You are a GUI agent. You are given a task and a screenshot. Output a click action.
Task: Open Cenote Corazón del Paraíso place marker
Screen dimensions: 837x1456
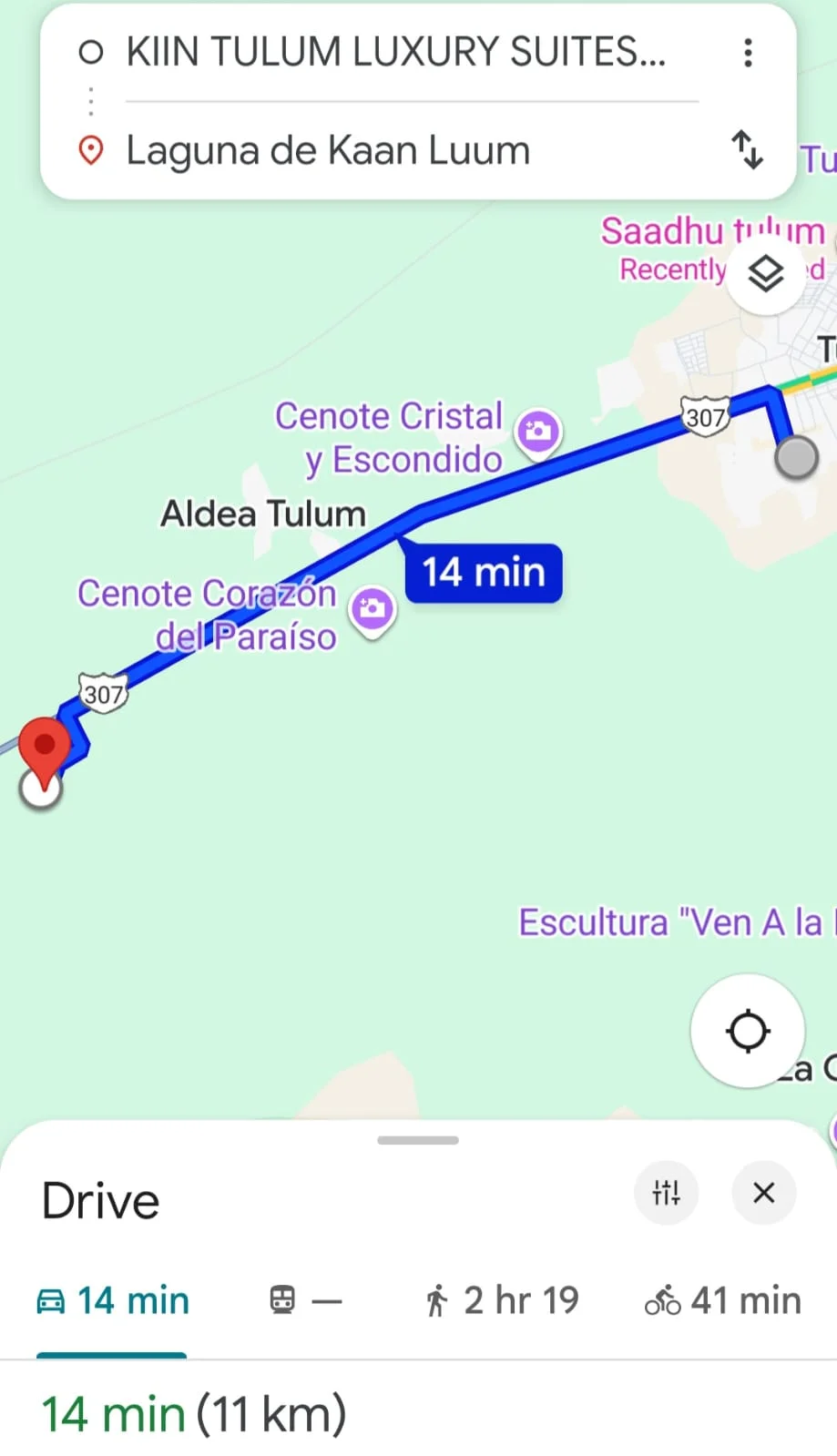pyautogui.click(x=373, y=608)
